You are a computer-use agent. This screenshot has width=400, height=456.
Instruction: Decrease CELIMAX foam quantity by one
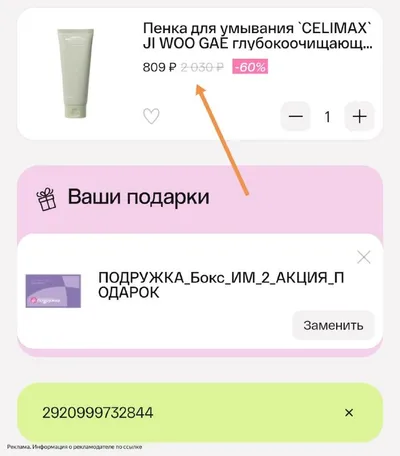[296, 116]
